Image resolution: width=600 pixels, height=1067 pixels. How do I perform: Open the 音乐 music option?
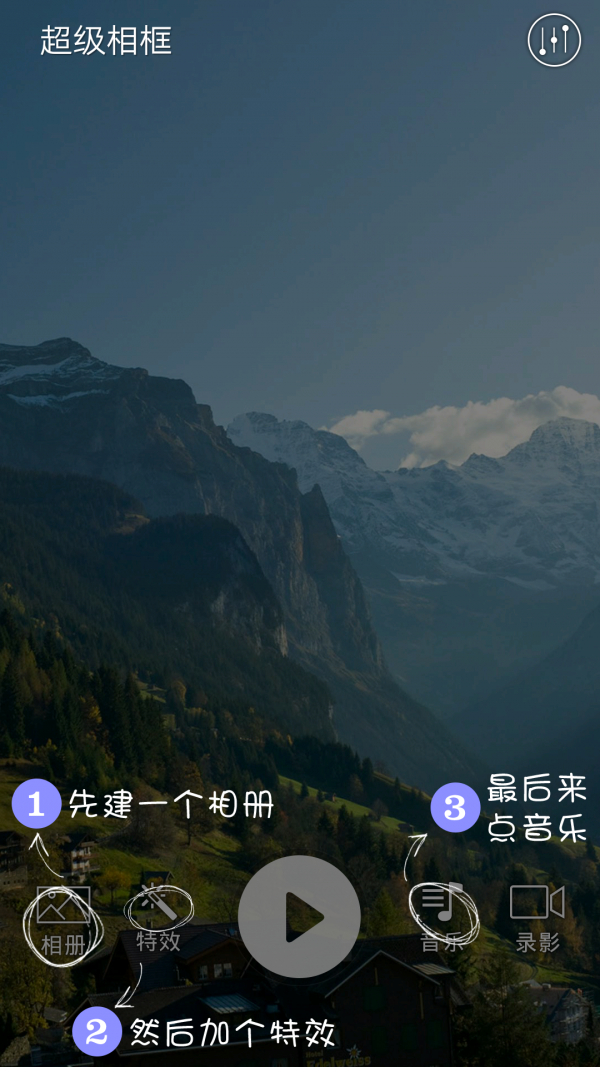click(443, 916)
